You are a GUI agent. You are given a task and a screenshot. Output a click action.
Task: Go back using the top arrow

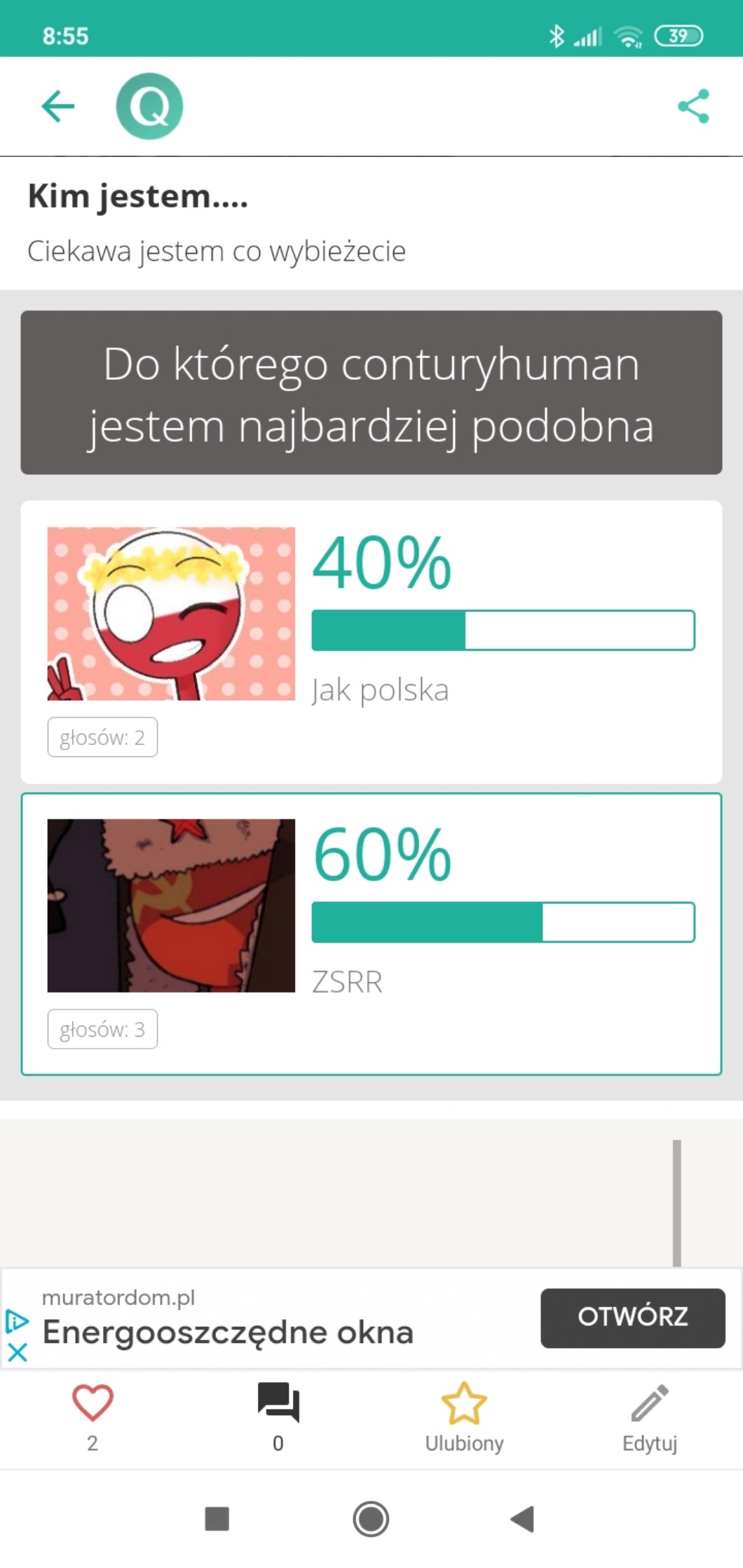(58, 107)
